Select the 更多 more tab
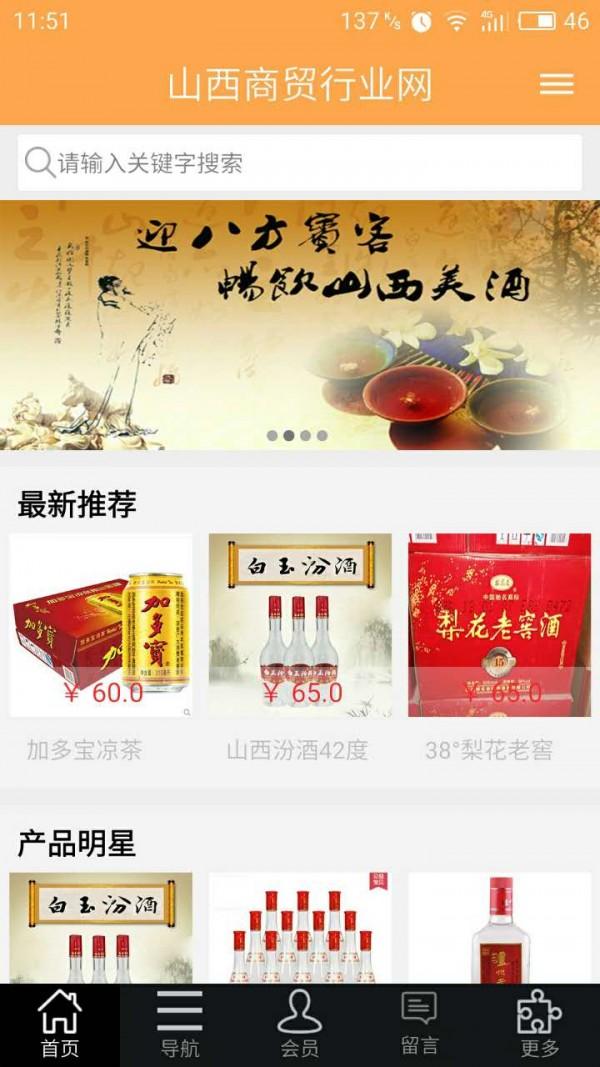 [x=540, y=1025]
